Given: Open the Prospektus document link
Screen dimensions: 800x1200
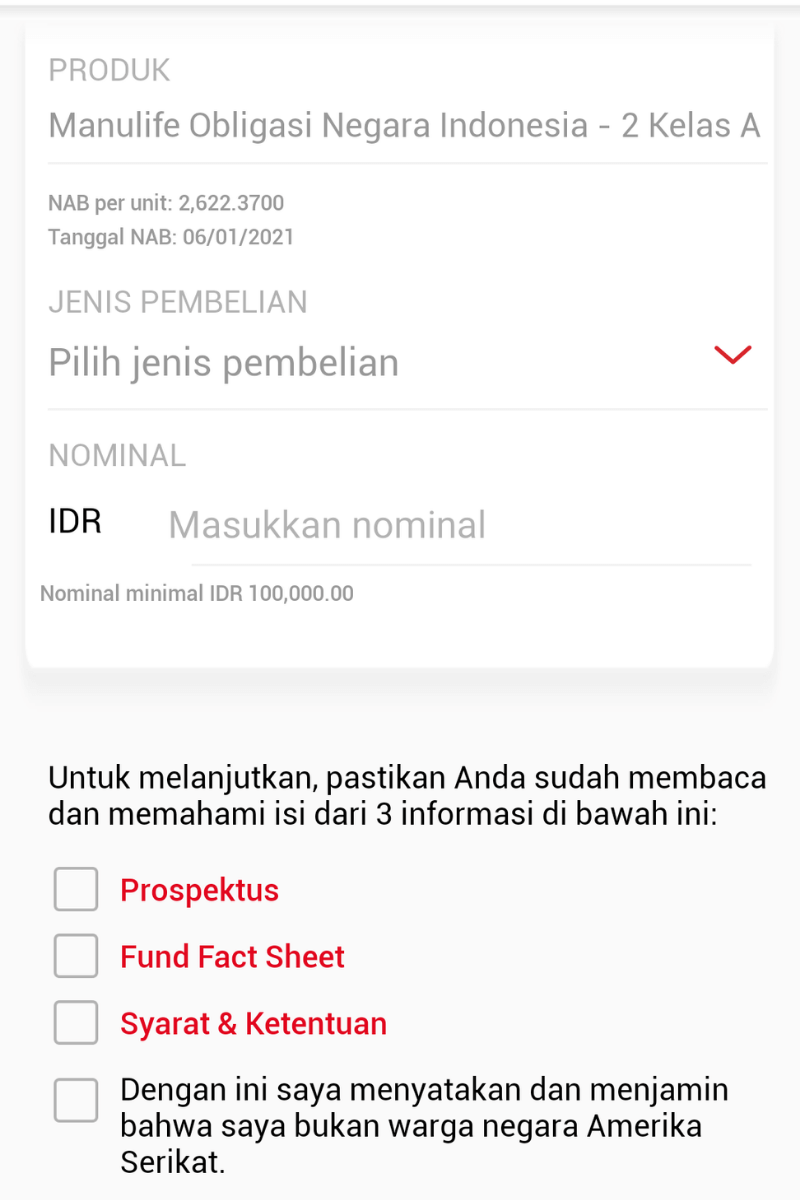Looking at the screenshot, I should click(199, 890).
